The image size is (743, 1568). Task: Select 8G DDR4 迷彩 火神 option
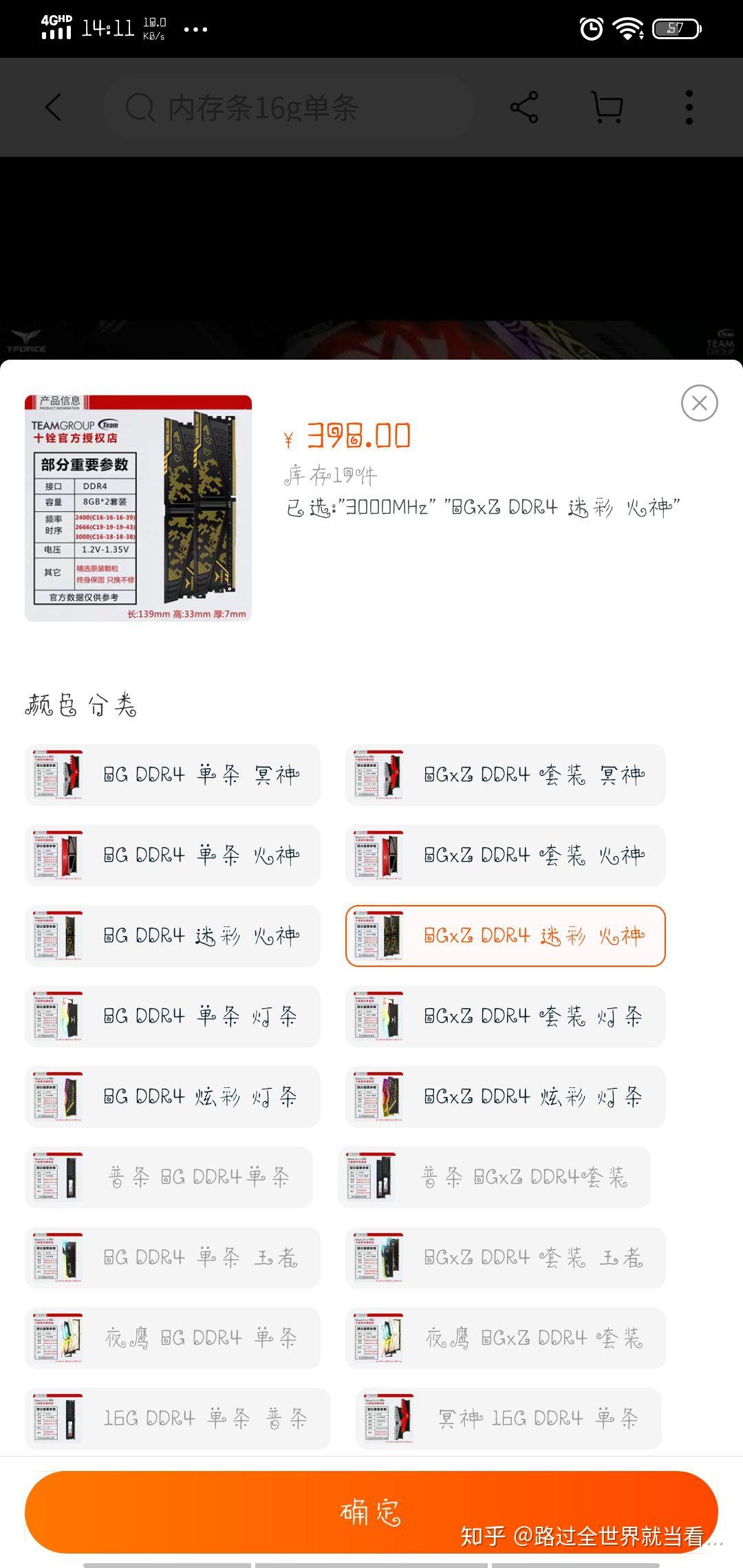tap(173, 936)
